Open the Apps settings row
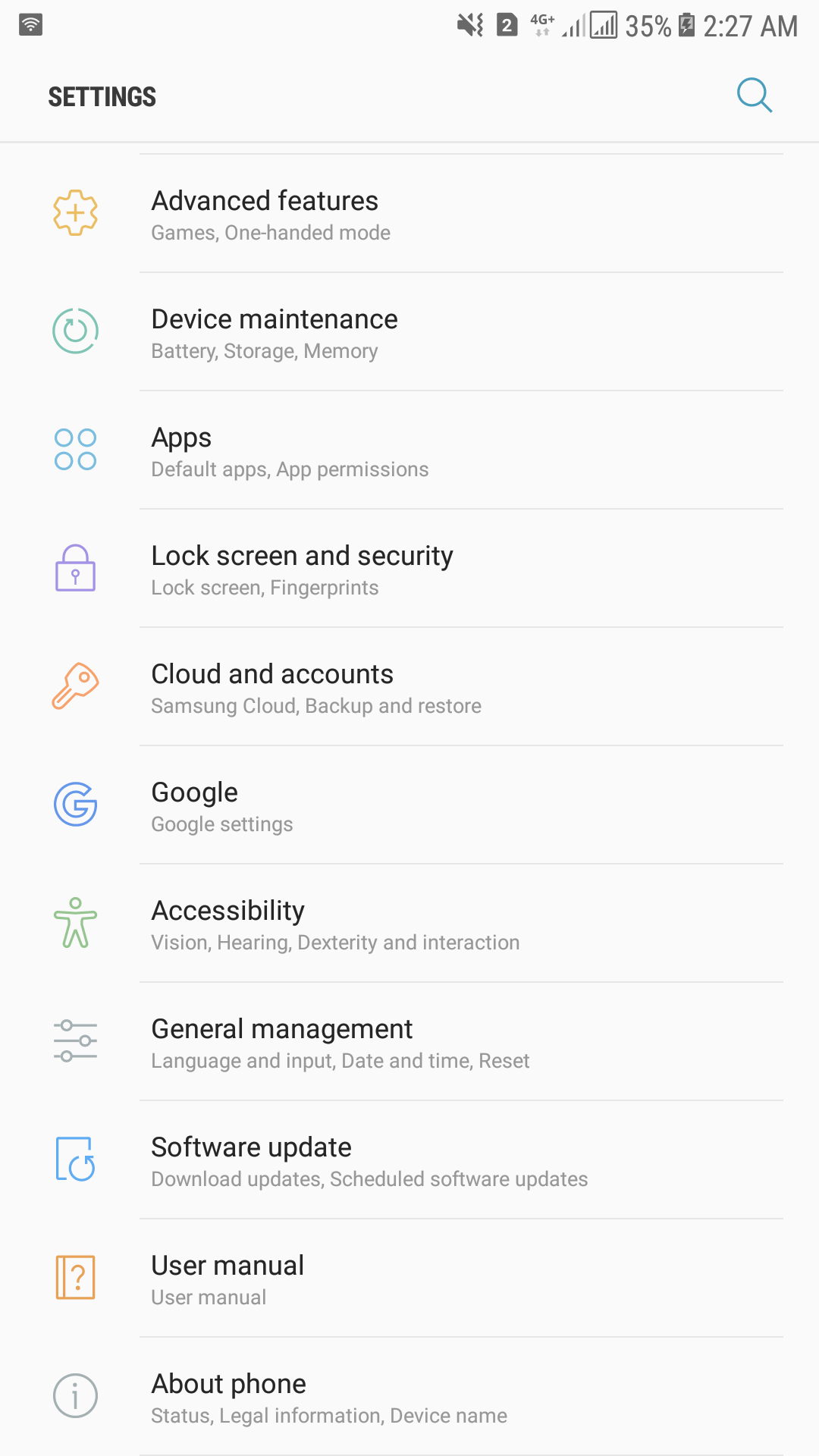Viewport: 819px width, 1456px height. (x=409, y=450)
